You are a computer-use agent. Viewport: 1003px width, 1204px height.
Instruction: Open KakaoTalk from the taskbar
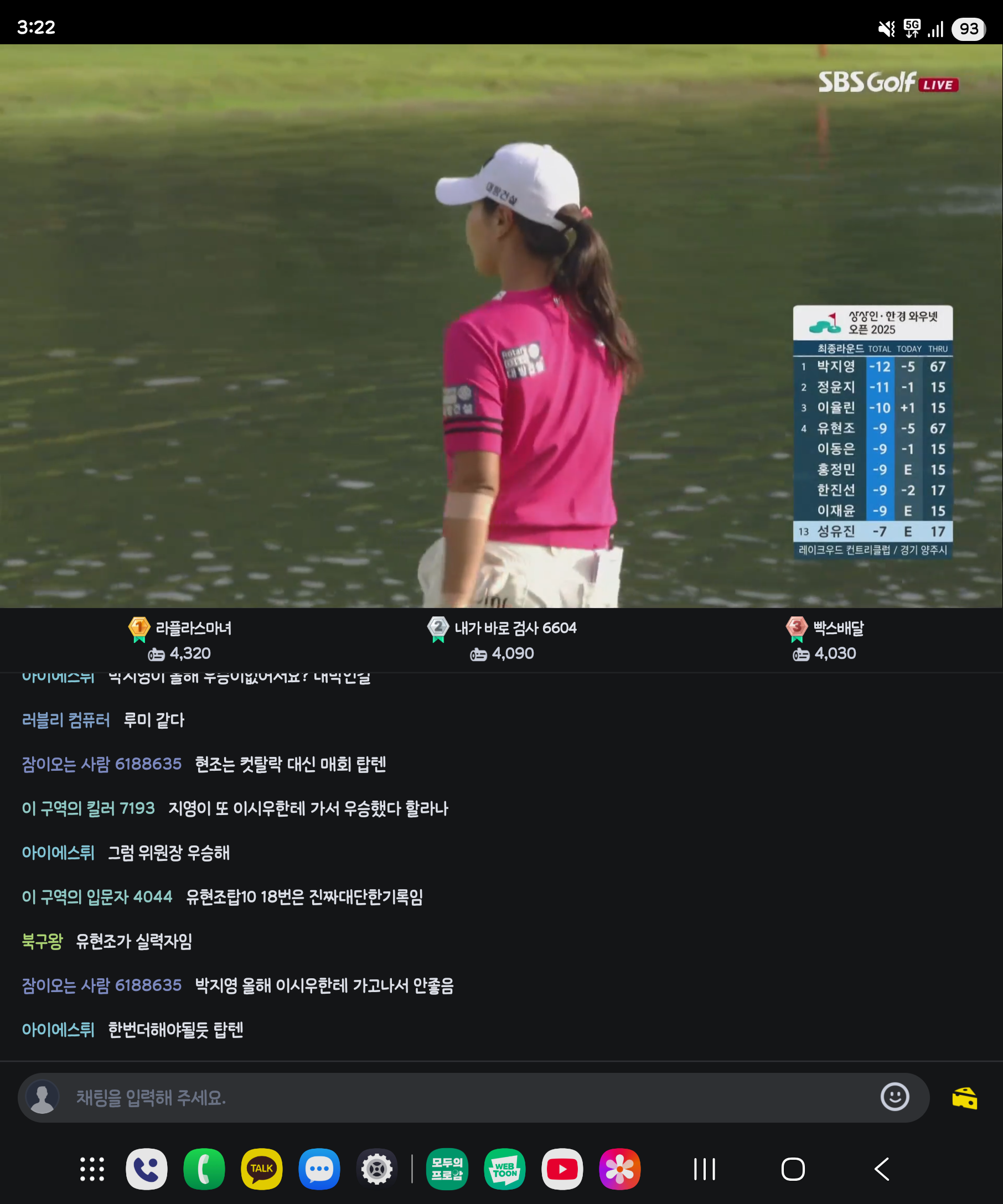(x=261, y=1169)
